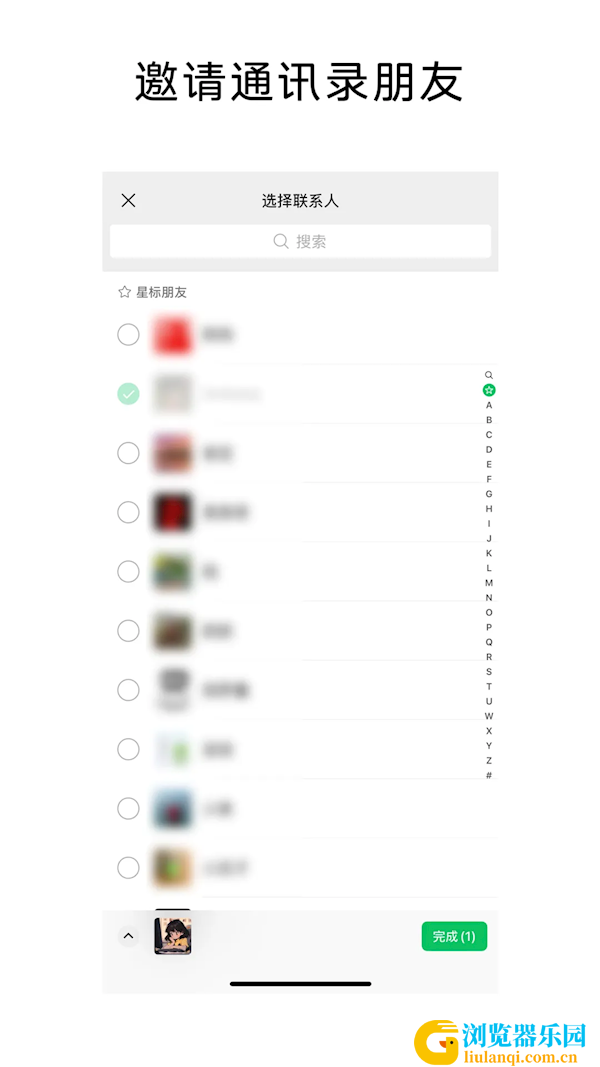Open the contact search box
This screenshot has height=1067, width=600.
tap(300, 241)
